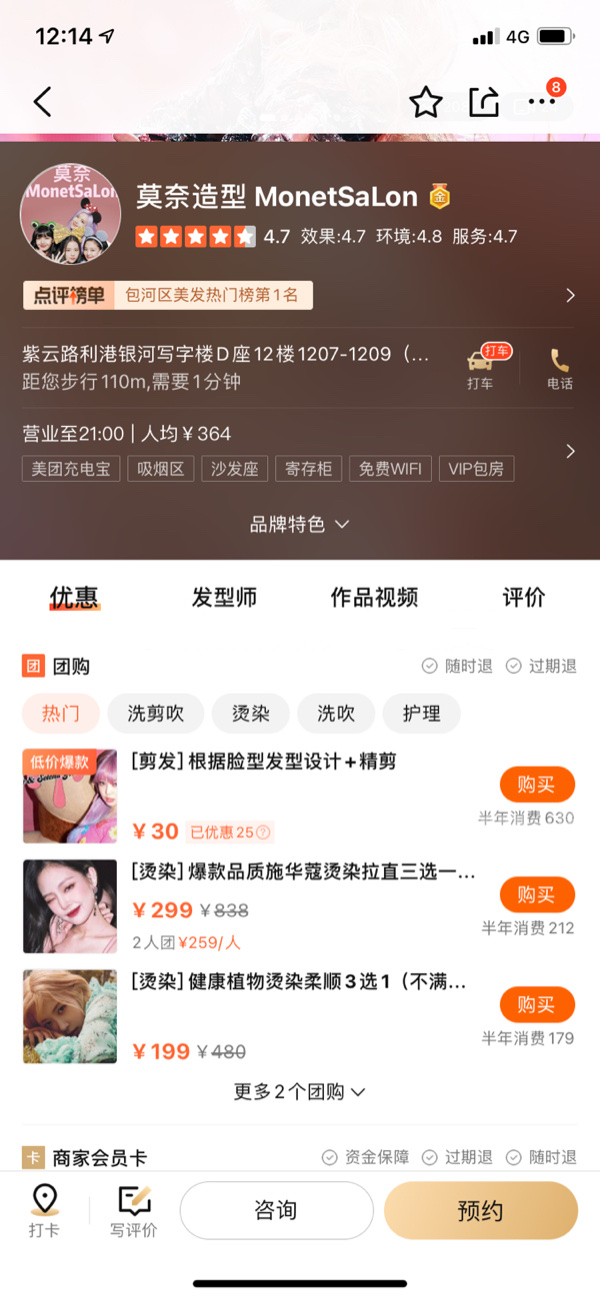Image resolution: width=600 pixels, height=1300 pixels.
Task: Buy the ¥299 施华蔻烫染 deal
Action: pos(536,894)
